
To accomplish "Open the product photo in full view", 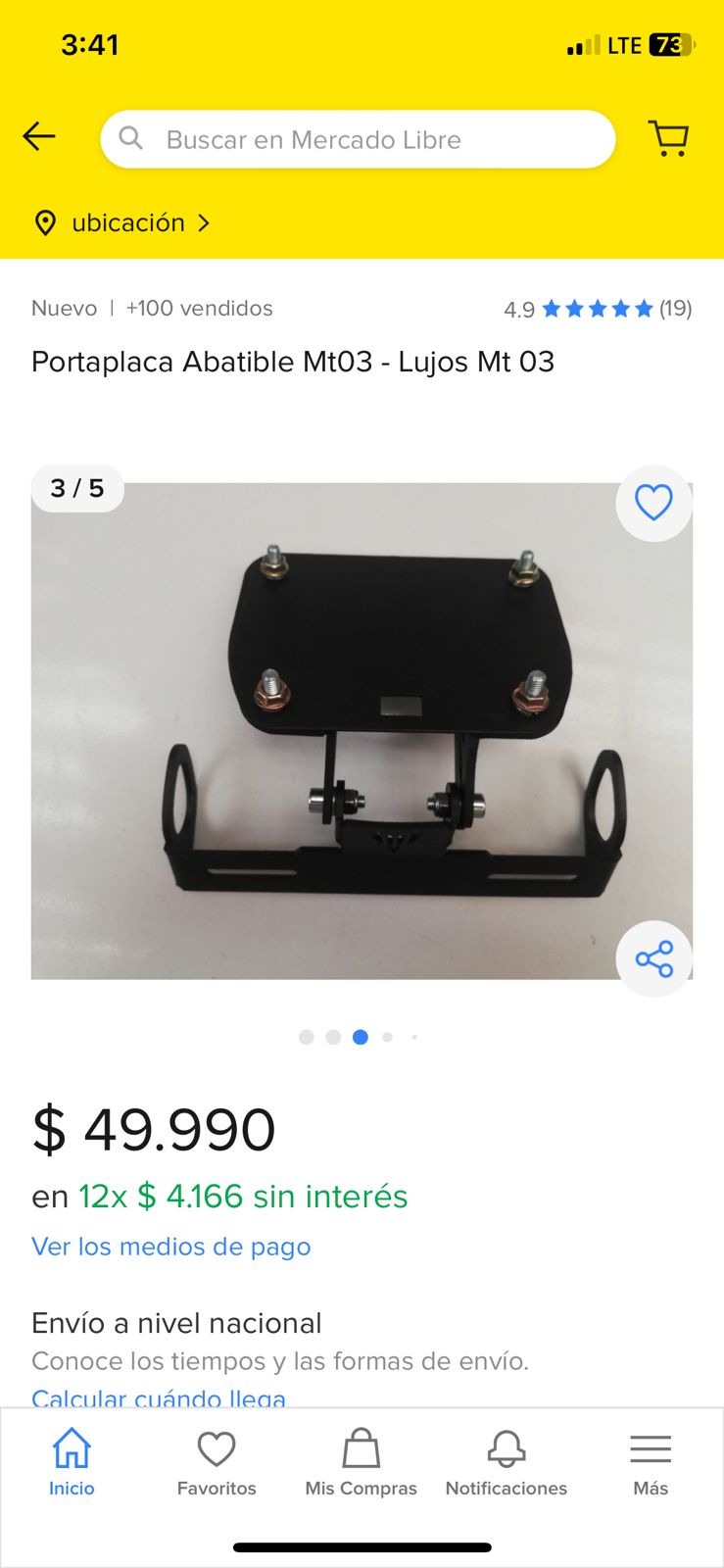I will pos(362,730).
